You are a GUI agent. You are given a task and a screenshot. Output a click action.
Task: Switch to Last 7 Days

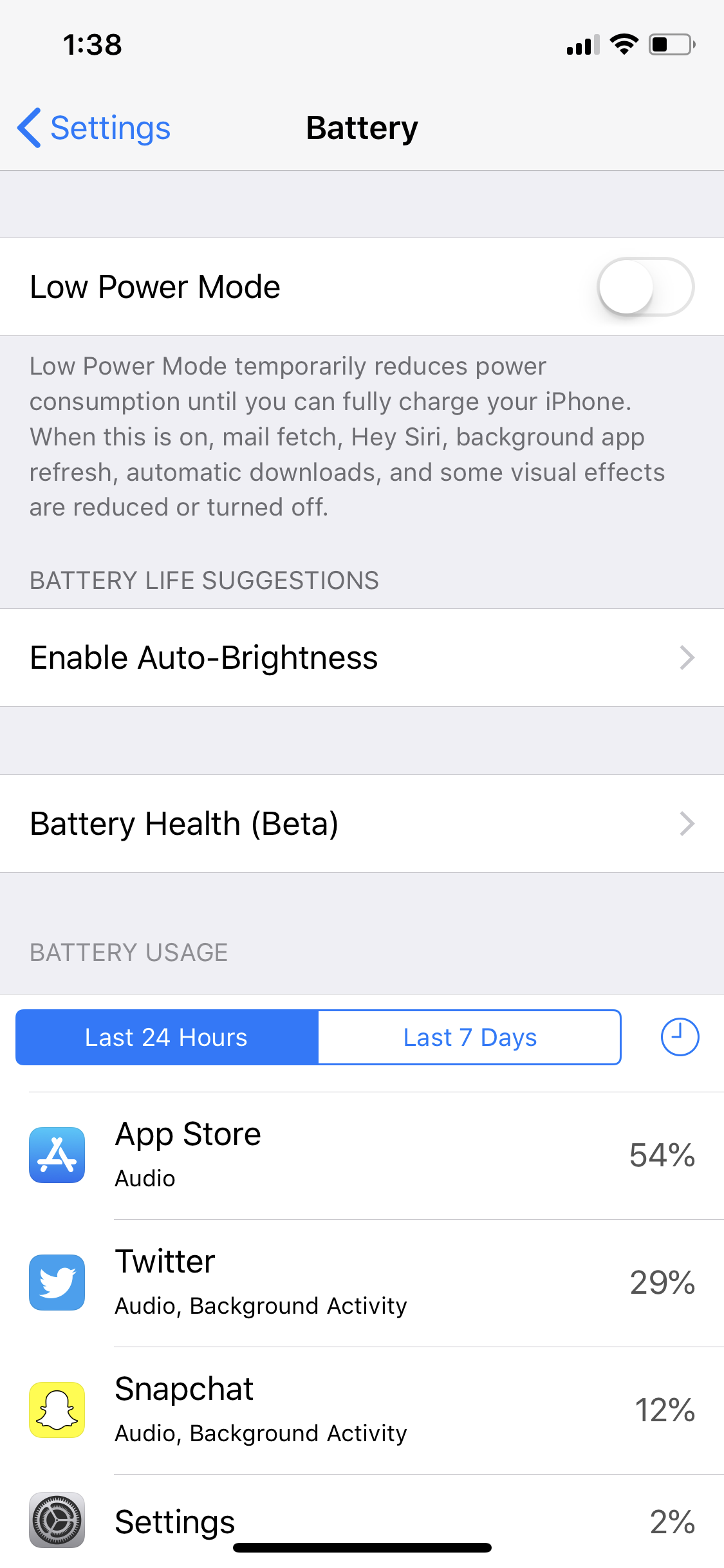pyautogui.click(x=470, y=1037)
